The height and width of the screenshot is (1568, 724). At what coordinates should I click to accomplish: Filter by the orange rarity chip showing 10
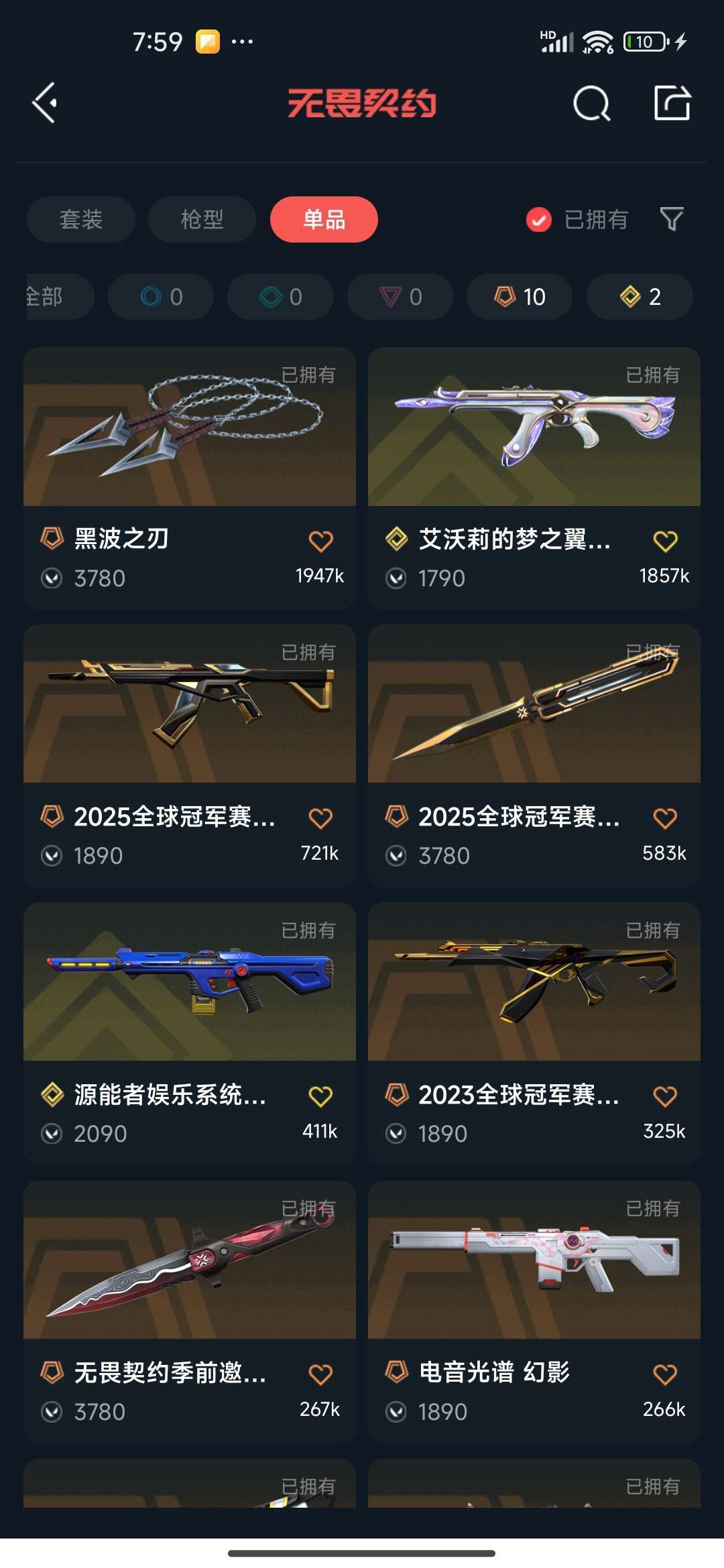point(520,296)
